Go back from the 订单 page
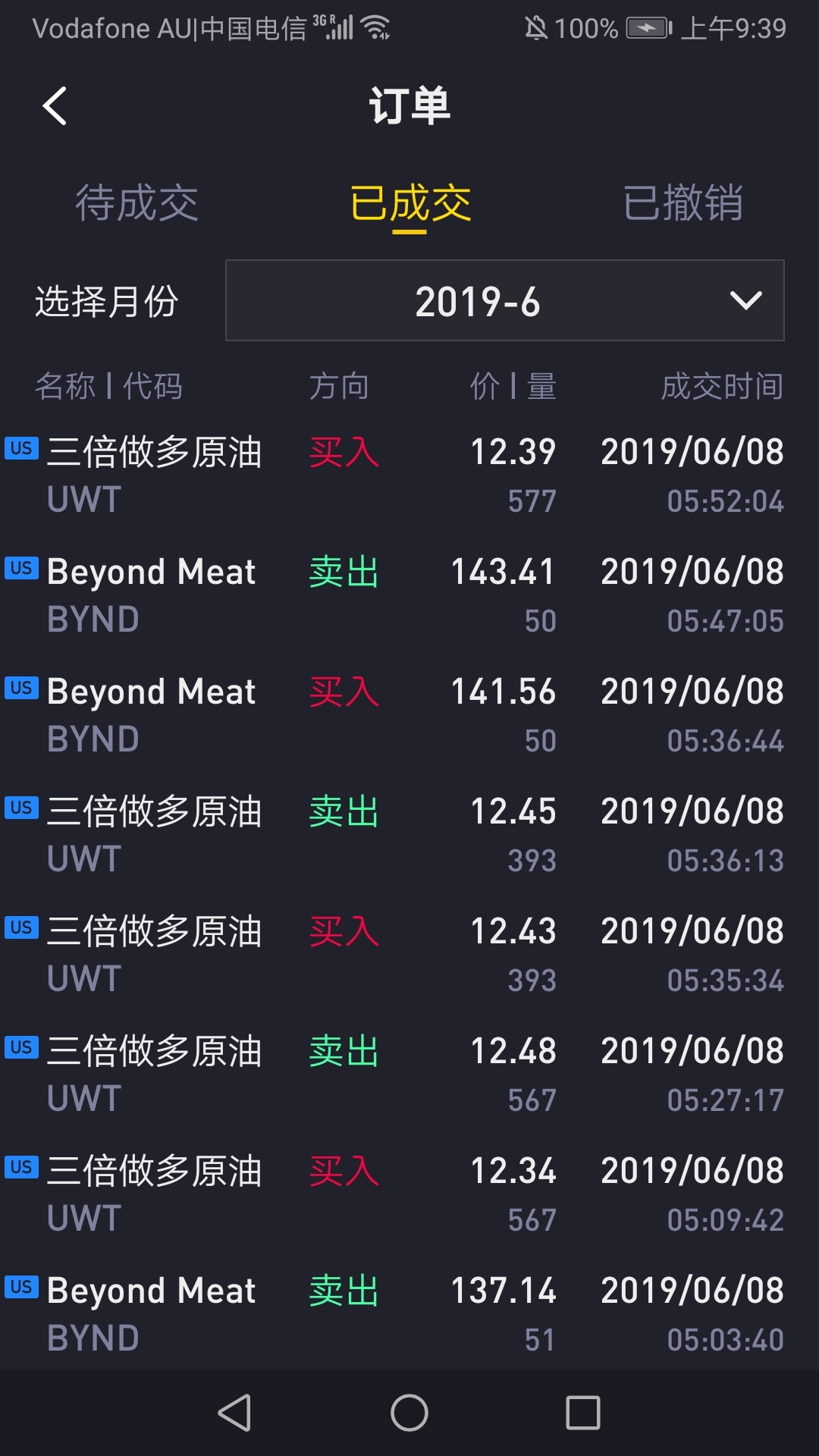 pyautogui.click(x=55, y=106)
